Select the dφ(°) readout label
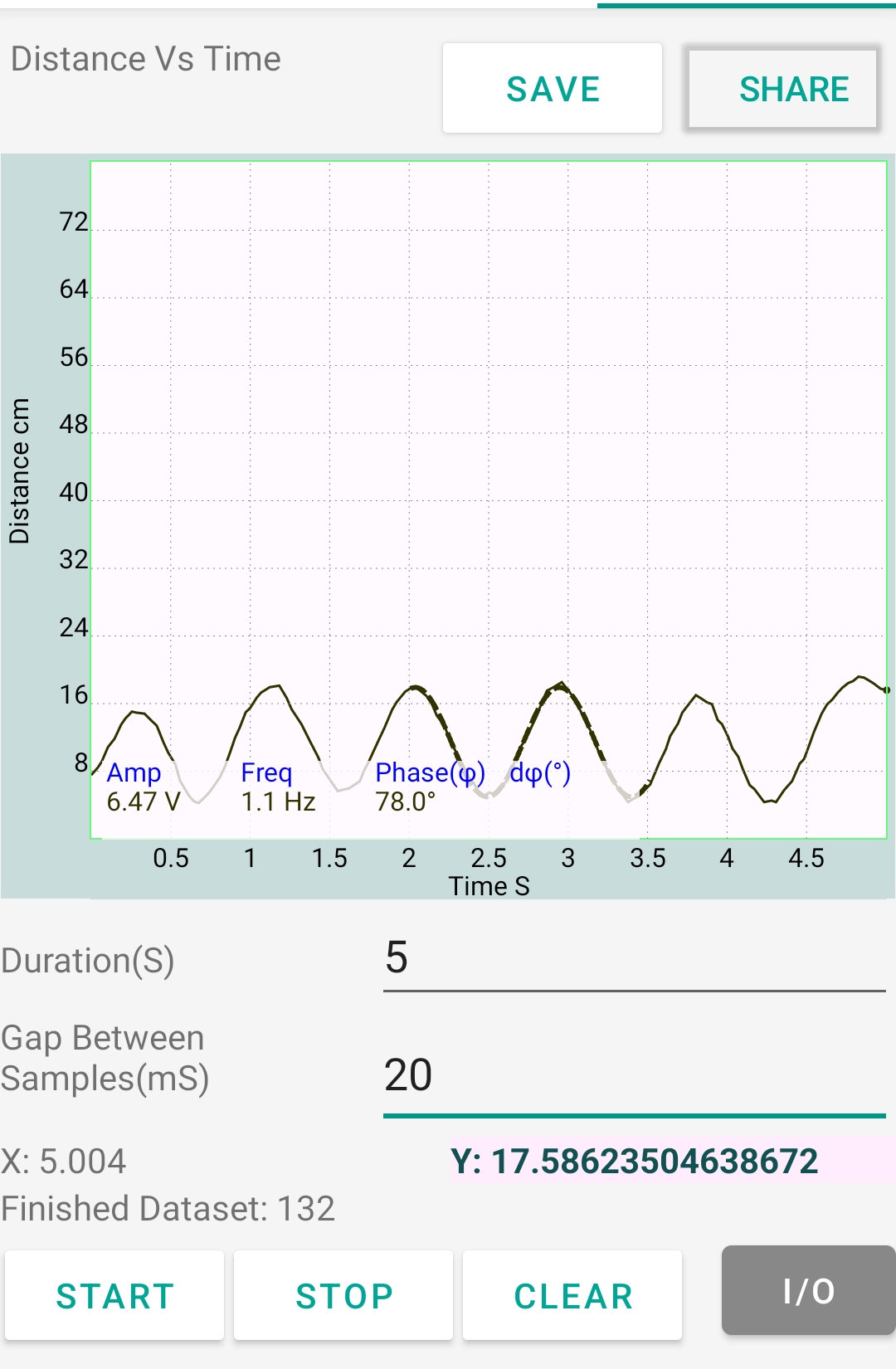This screenshot has height=1369, width=896. (x=540, y=772)
